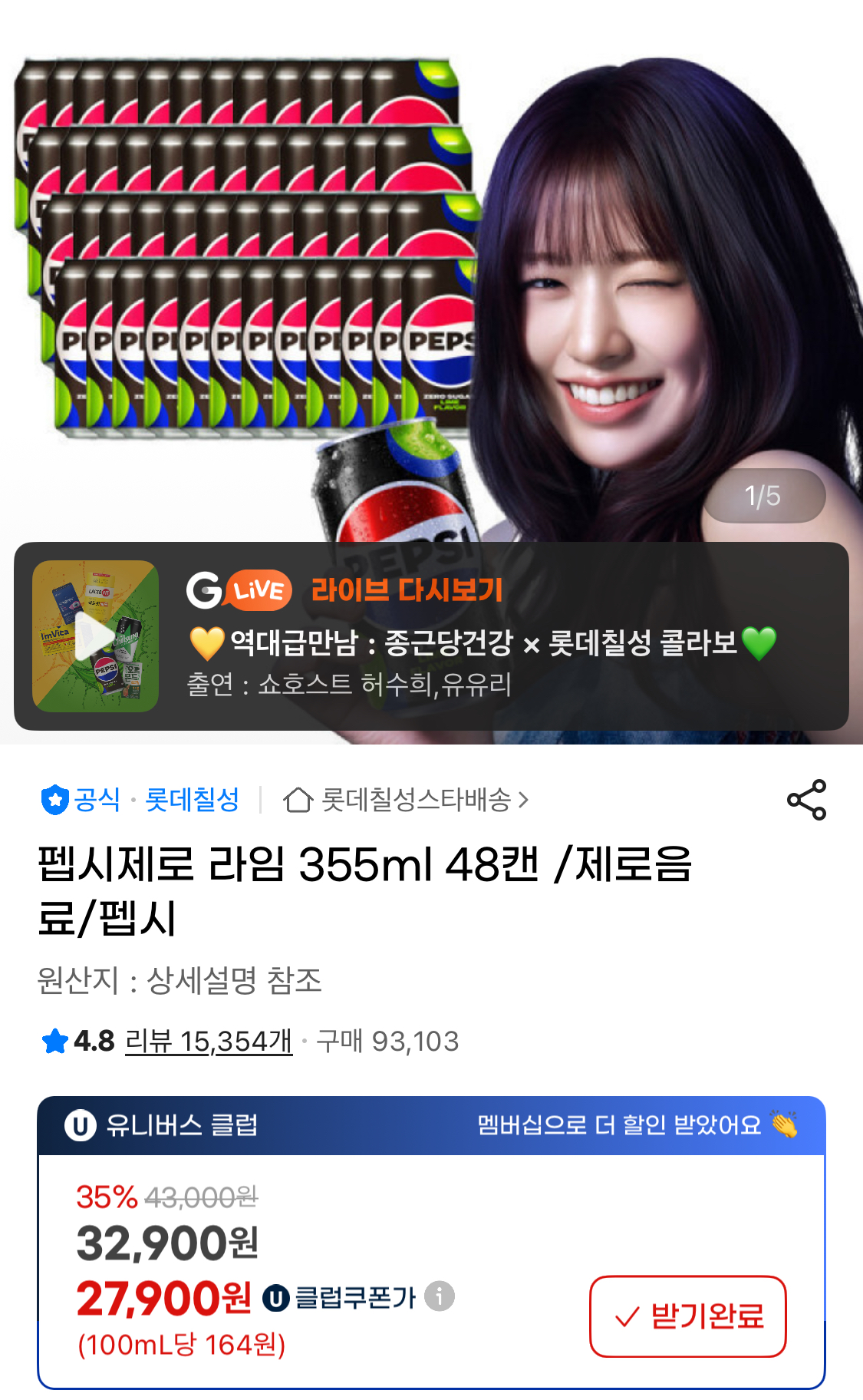863x1400 pixels.
Task: Open the 유니버스 클럽 membership banner
Action: coord(431,1126)
